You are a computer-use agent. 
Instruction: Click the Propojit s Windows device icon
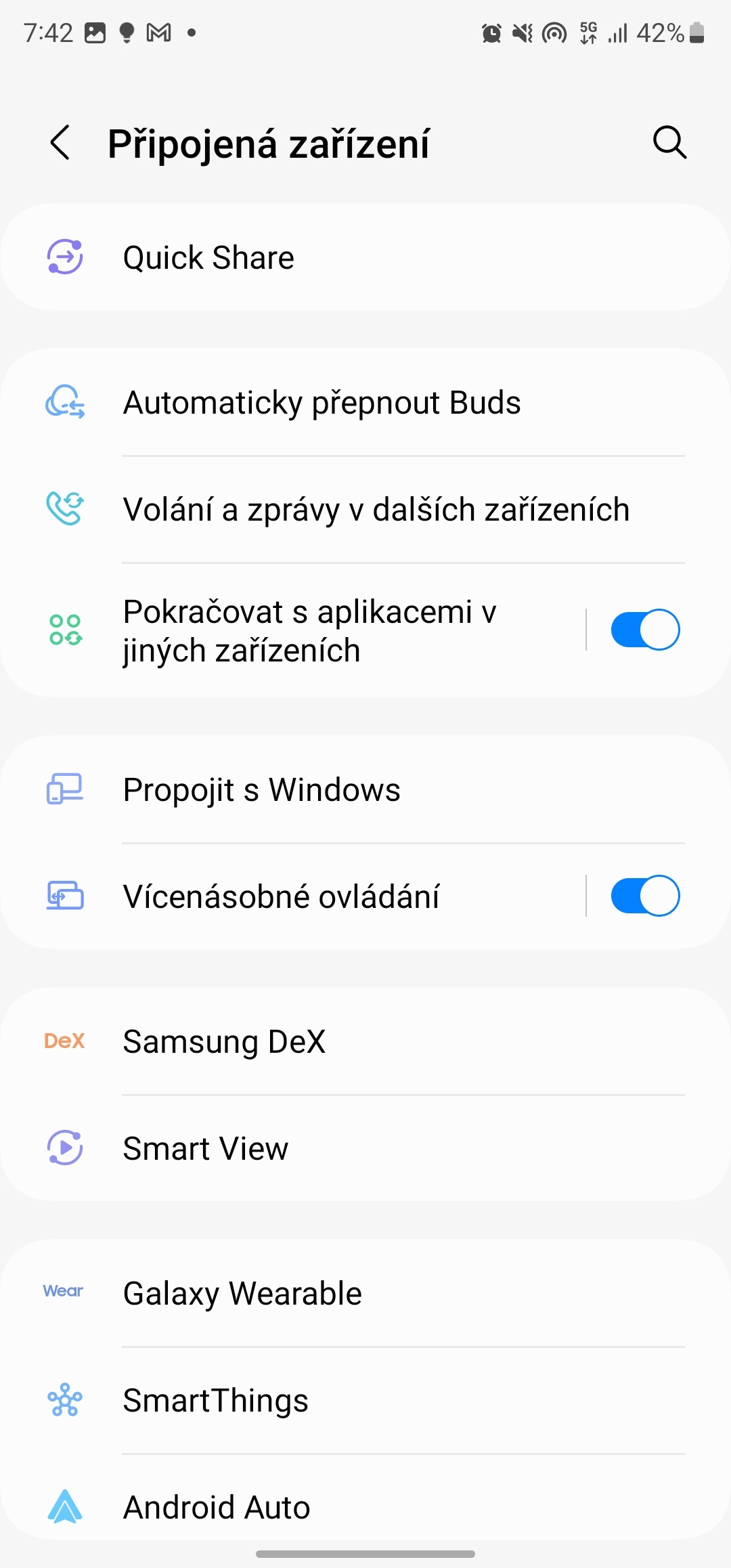pyautogui.click(x=64, y=788)
